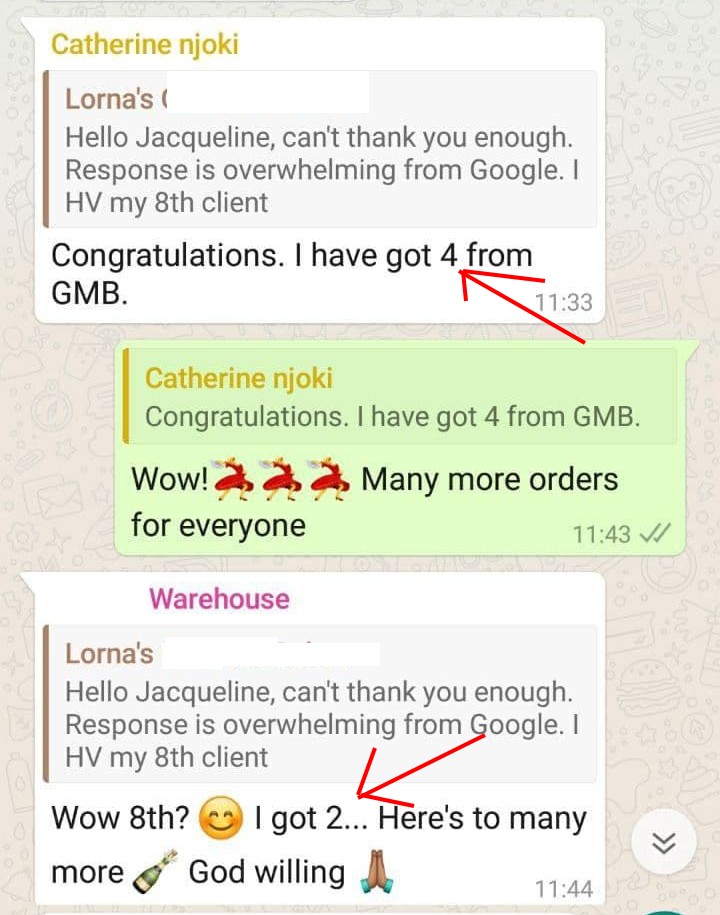Open the quoted Lorna message in Warehouse's reply
Screen dimensions: 720x915
click(x=320, y=705)
